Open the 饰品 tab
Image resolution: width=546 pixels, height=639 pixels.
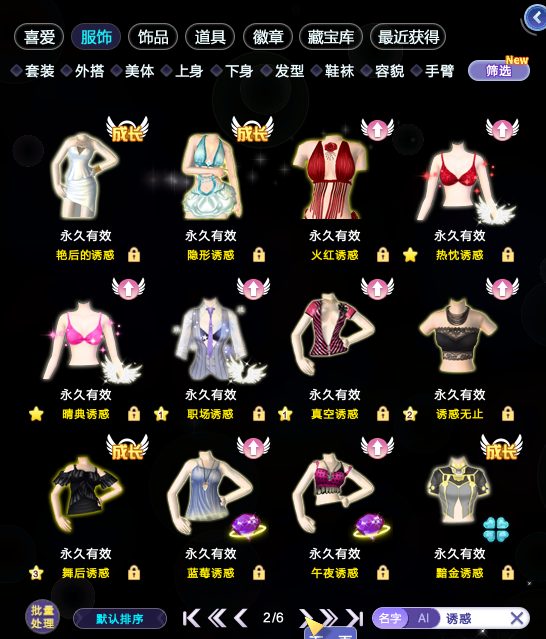pos(153,37)
